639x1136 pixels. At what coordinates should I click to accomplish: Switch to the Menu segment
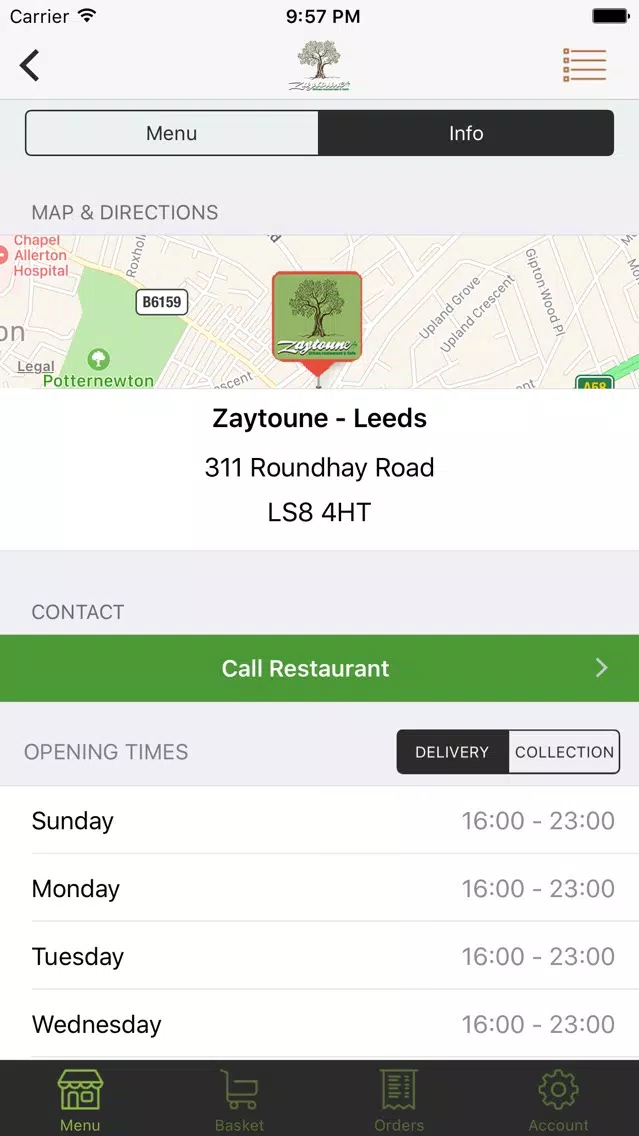coord(172,133)
